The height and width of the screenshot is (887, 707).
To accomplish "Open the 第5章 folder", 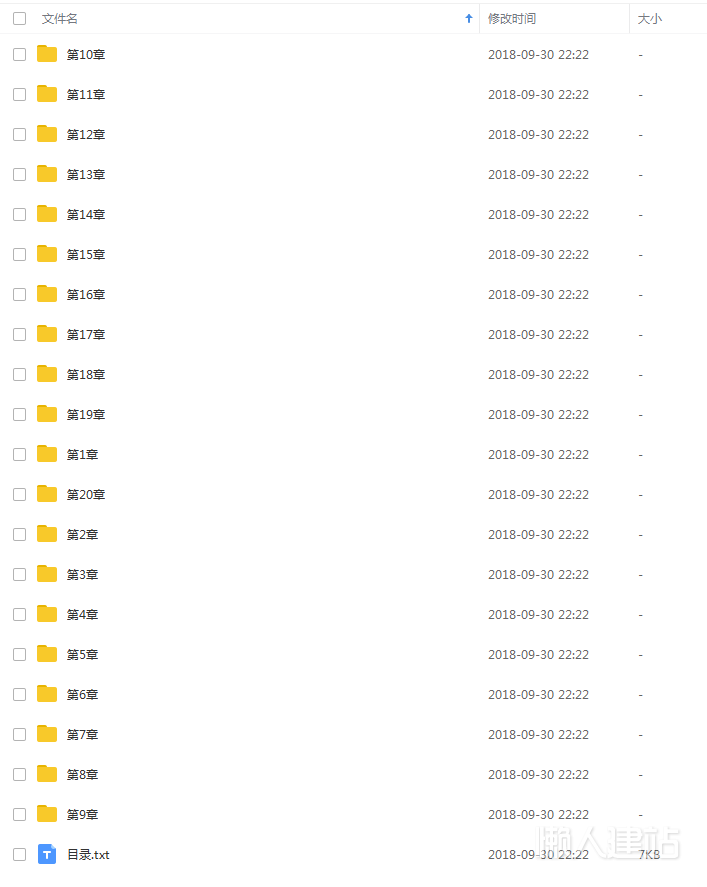I will [x=82, y=655].
